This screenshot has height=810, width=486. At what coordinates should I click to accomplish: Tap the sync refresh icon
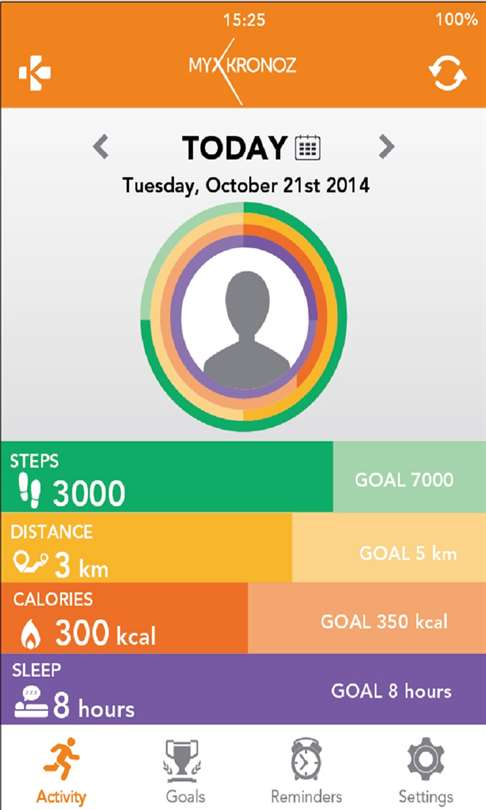click(x=447, y=73)
